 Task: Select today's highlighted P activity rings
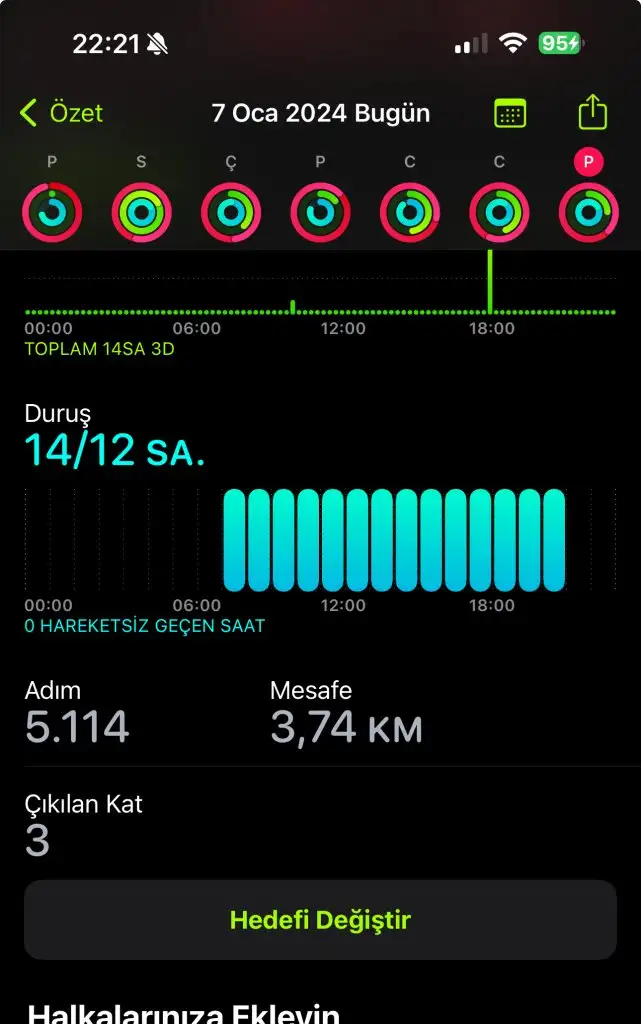588,212
